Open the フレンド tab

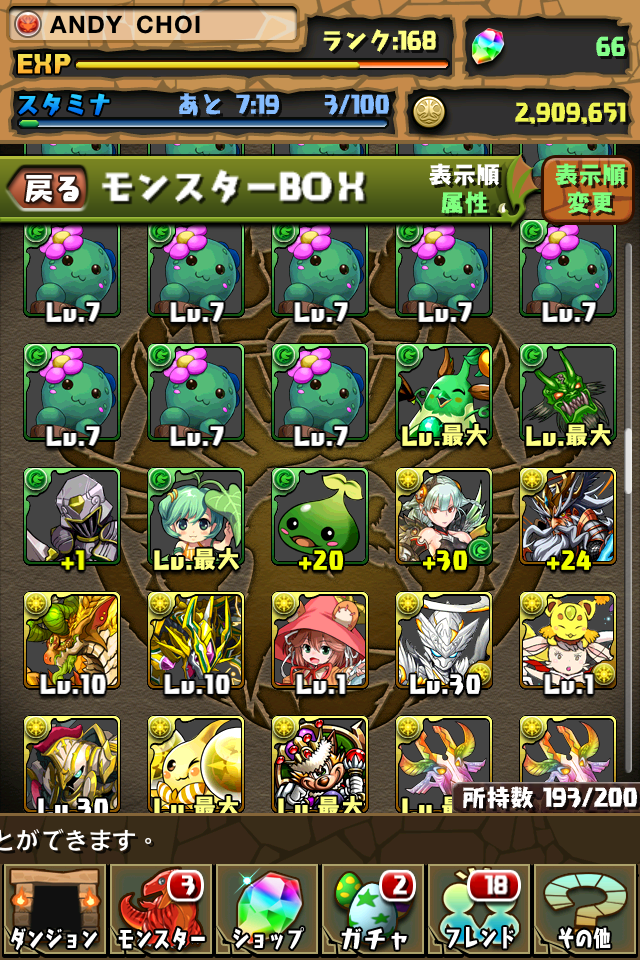479,910
